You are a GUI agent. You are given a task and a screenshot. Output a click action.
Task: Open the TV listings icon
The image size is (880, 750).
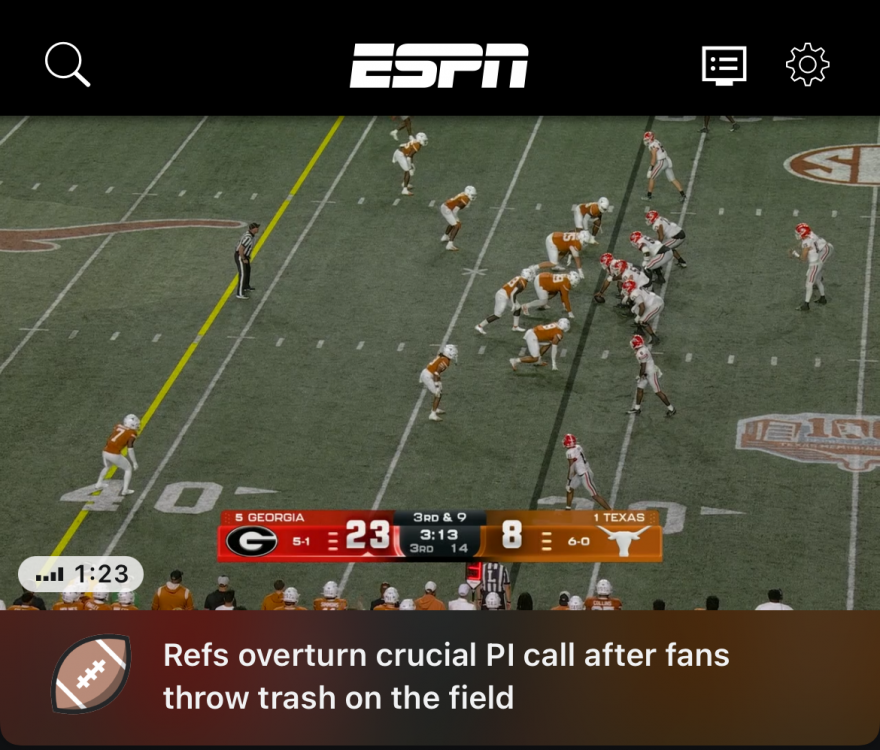[724, 65]
